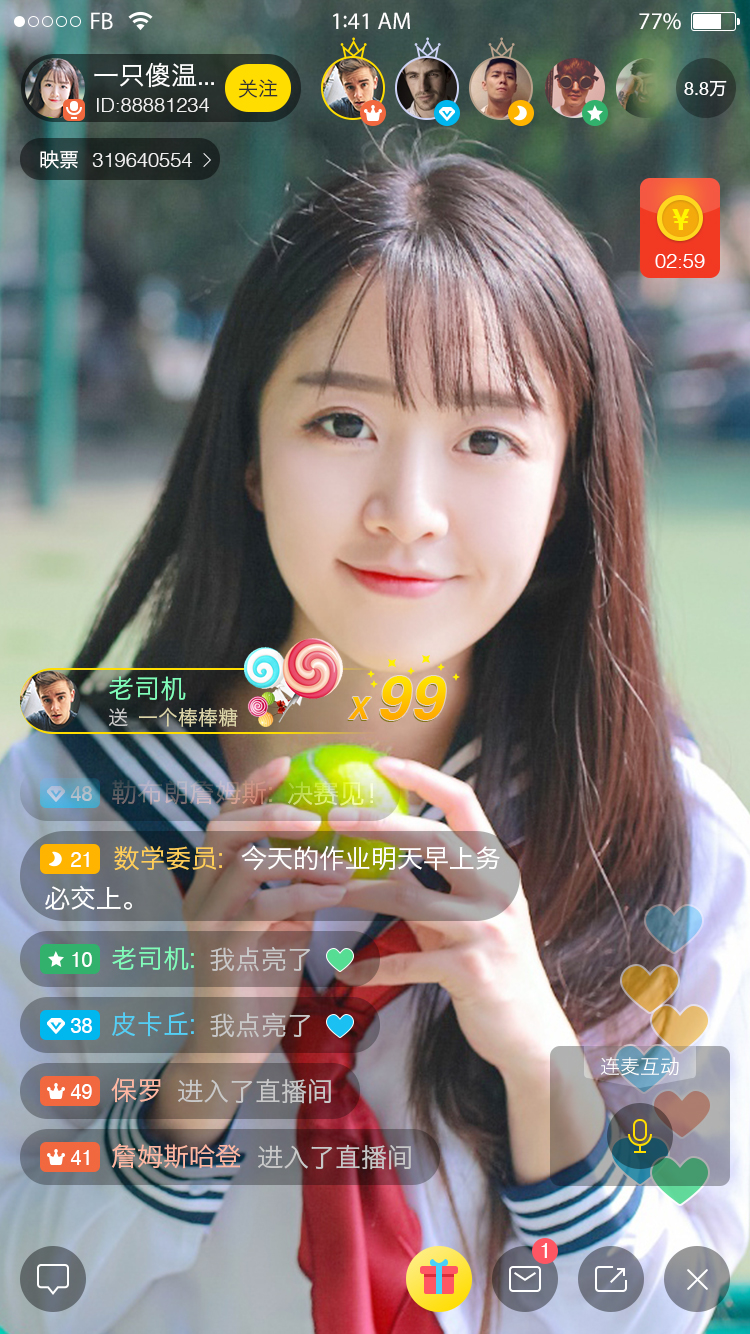The height and width of the screenshot is (1334, 750).
Task: Close the live room
Action: tap(697, 1278)
